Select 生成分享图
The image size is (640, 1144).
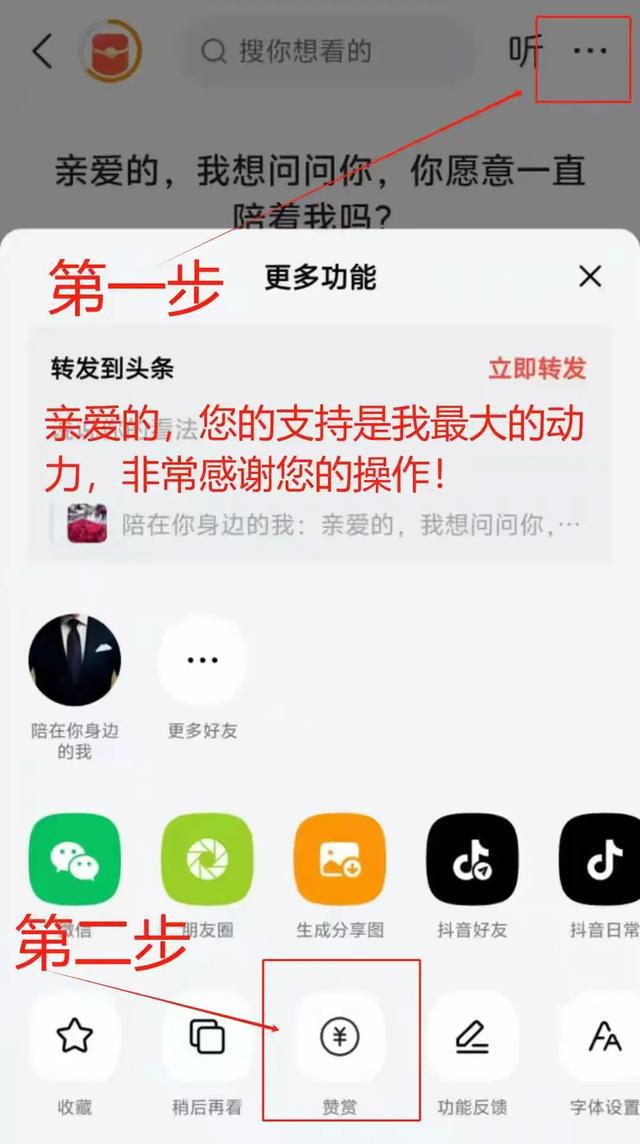[340, 860]
